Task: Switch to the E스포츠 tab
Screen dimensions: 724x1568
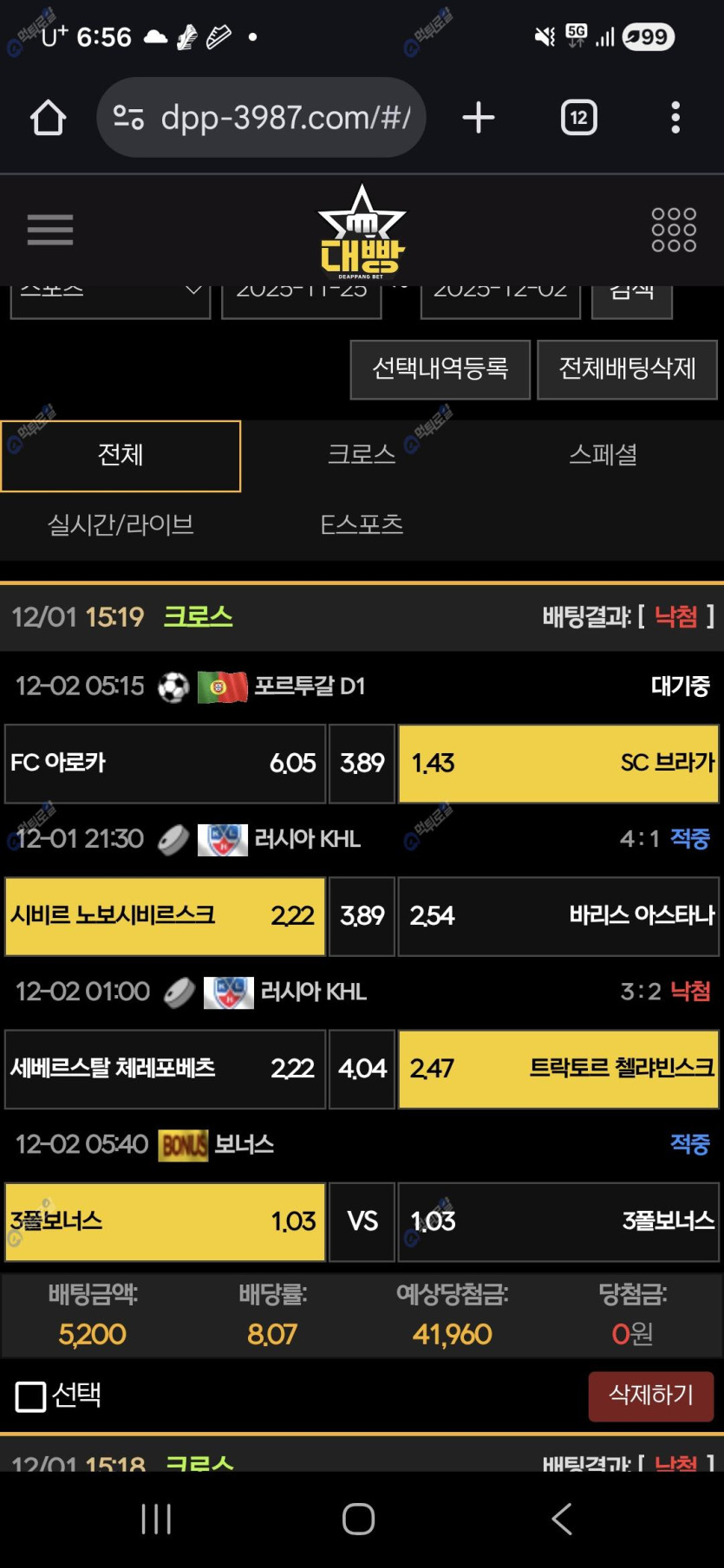Action: pyautogui.click(x=362, y=525)
